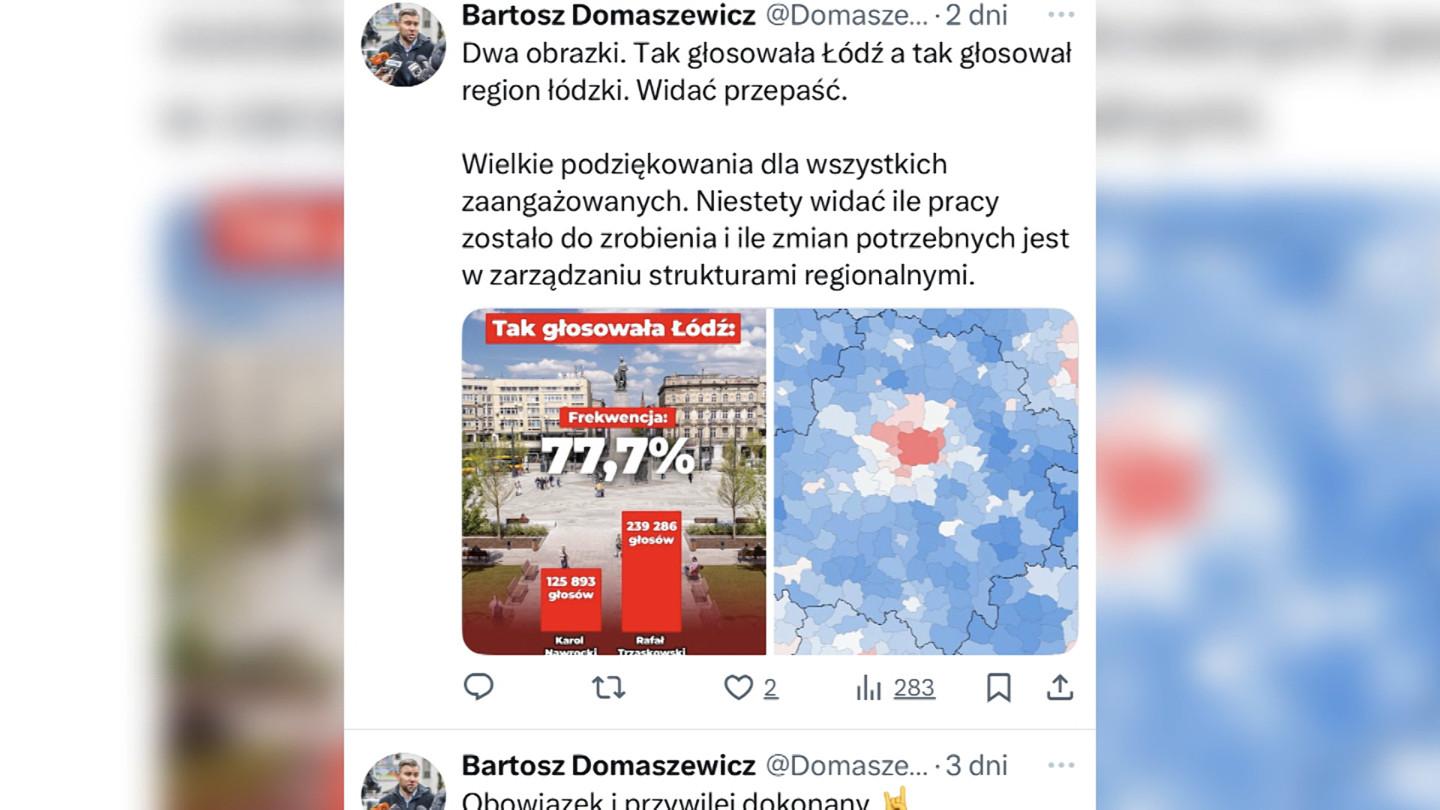Open Bartosz Domaszewicz's avatar on the top post
Screen dimensions: 1440x810
point(403,44)
